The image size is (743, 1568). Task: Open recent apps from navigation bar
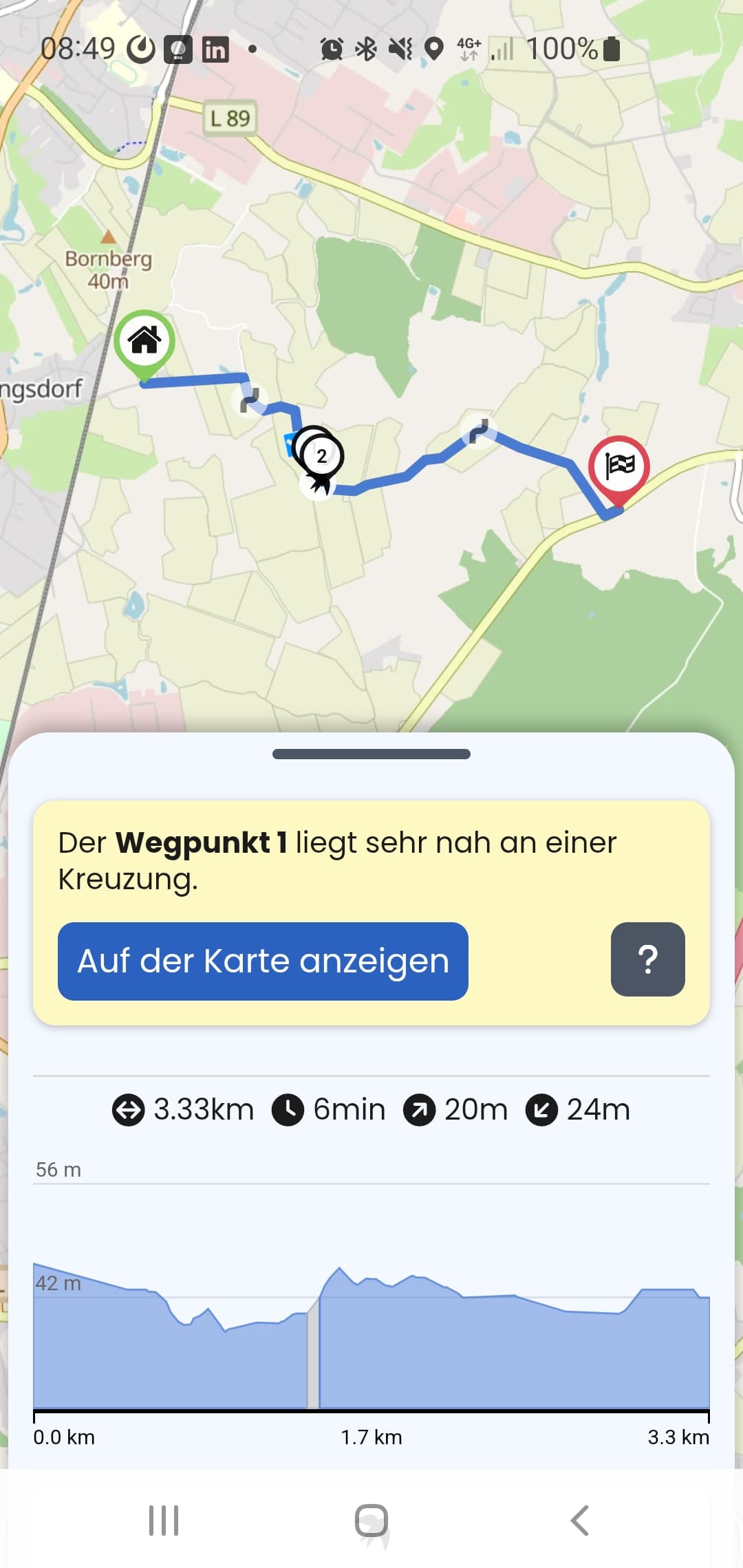(x=164, y=1520)
